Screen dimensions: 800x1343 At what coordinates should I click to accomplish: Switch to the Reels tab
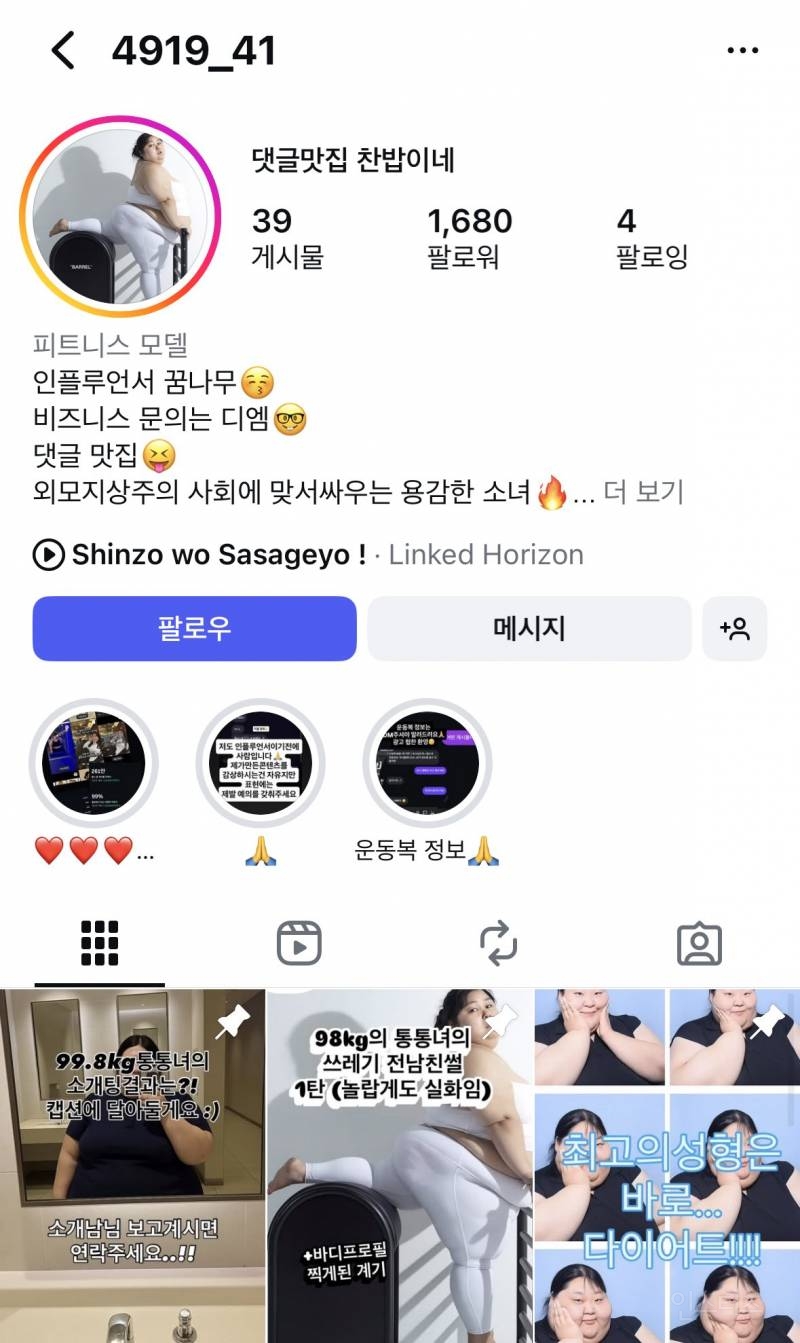pyautogui.click(x=299, y=942)
